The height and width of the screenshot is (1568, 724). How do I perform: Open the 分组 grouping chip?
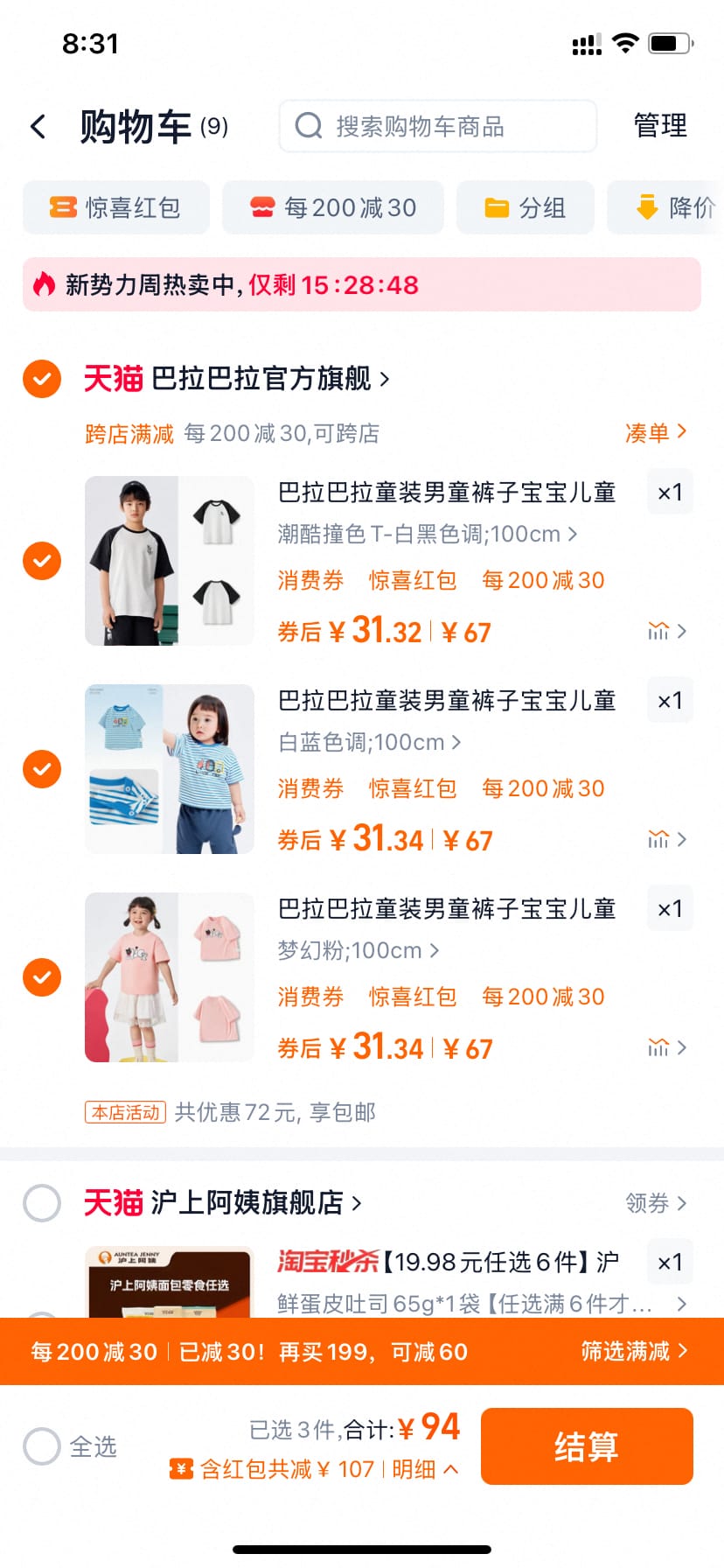coord(526,207)
